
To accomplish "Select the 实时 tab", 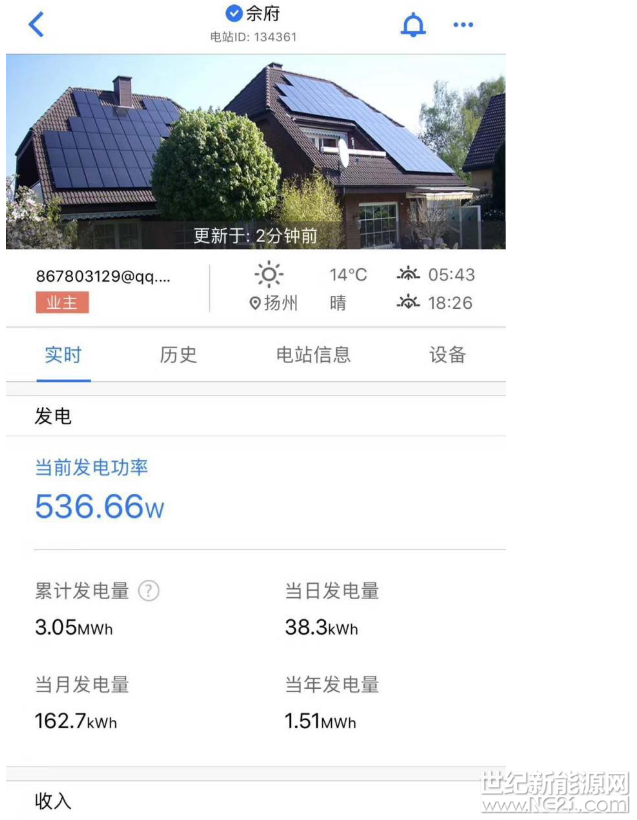I will tap(63, 355).
